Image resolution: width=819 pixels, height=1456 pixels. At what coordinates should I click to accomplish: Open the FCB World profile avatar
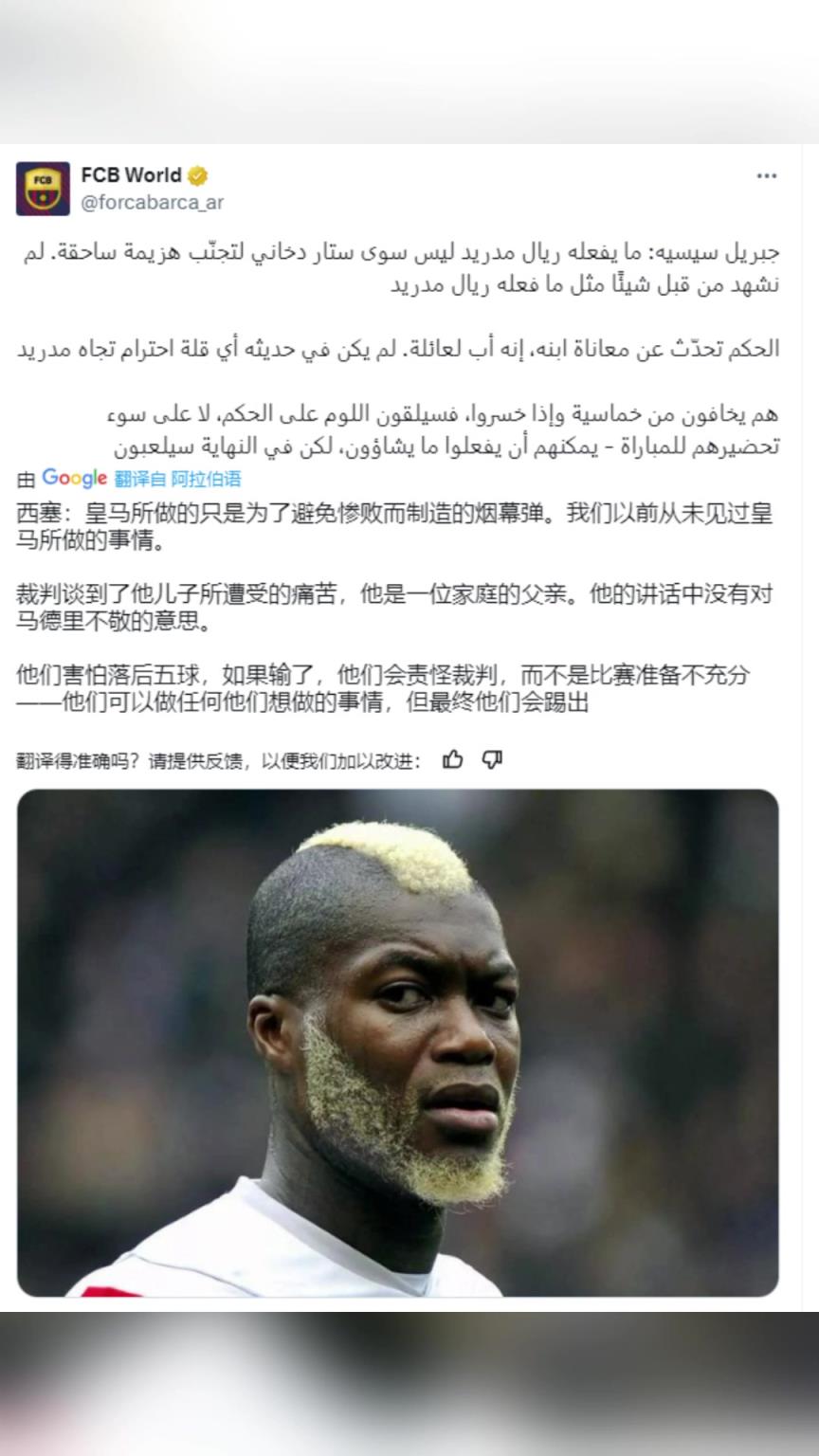coord(43,188)
